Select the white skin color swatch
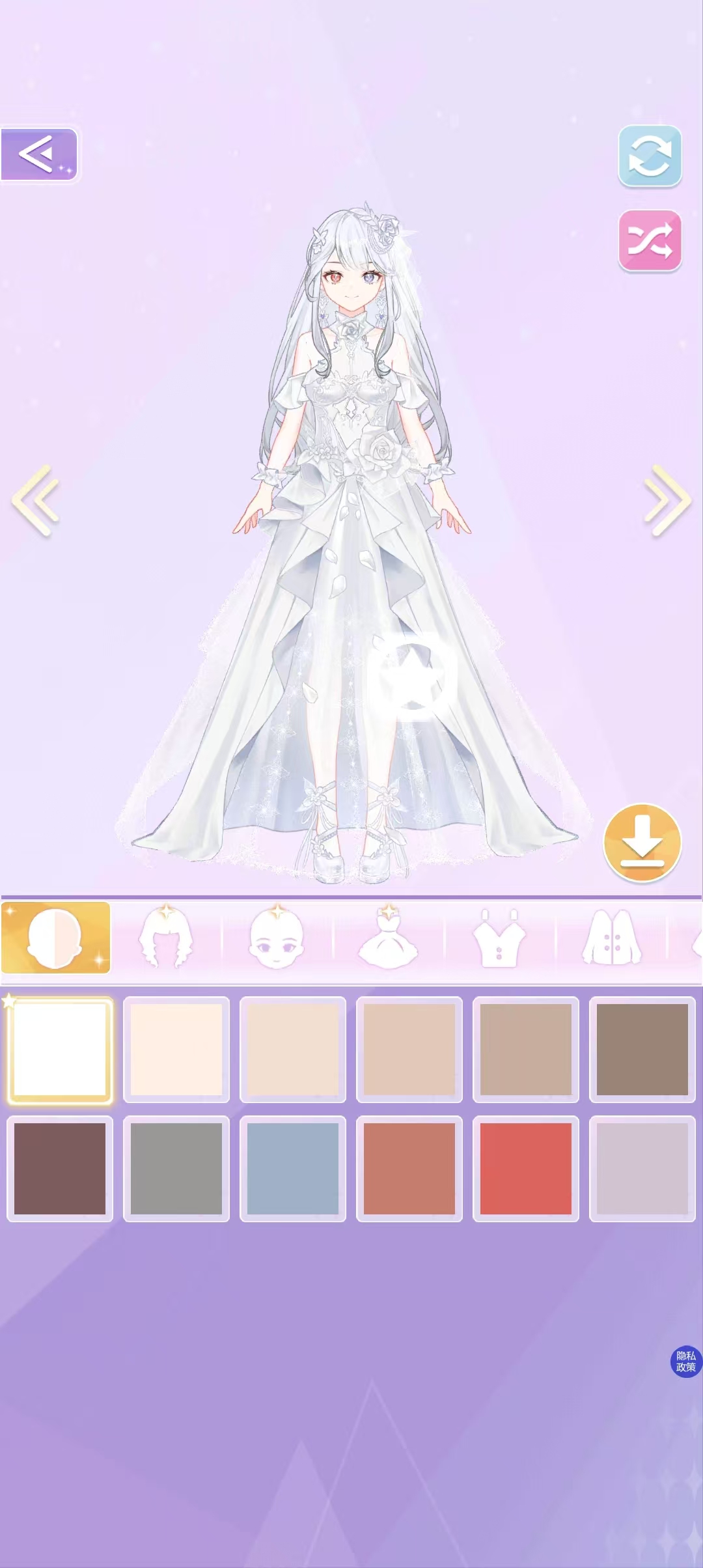This screenshot has width=703, height=1568. coord(60,1050)
